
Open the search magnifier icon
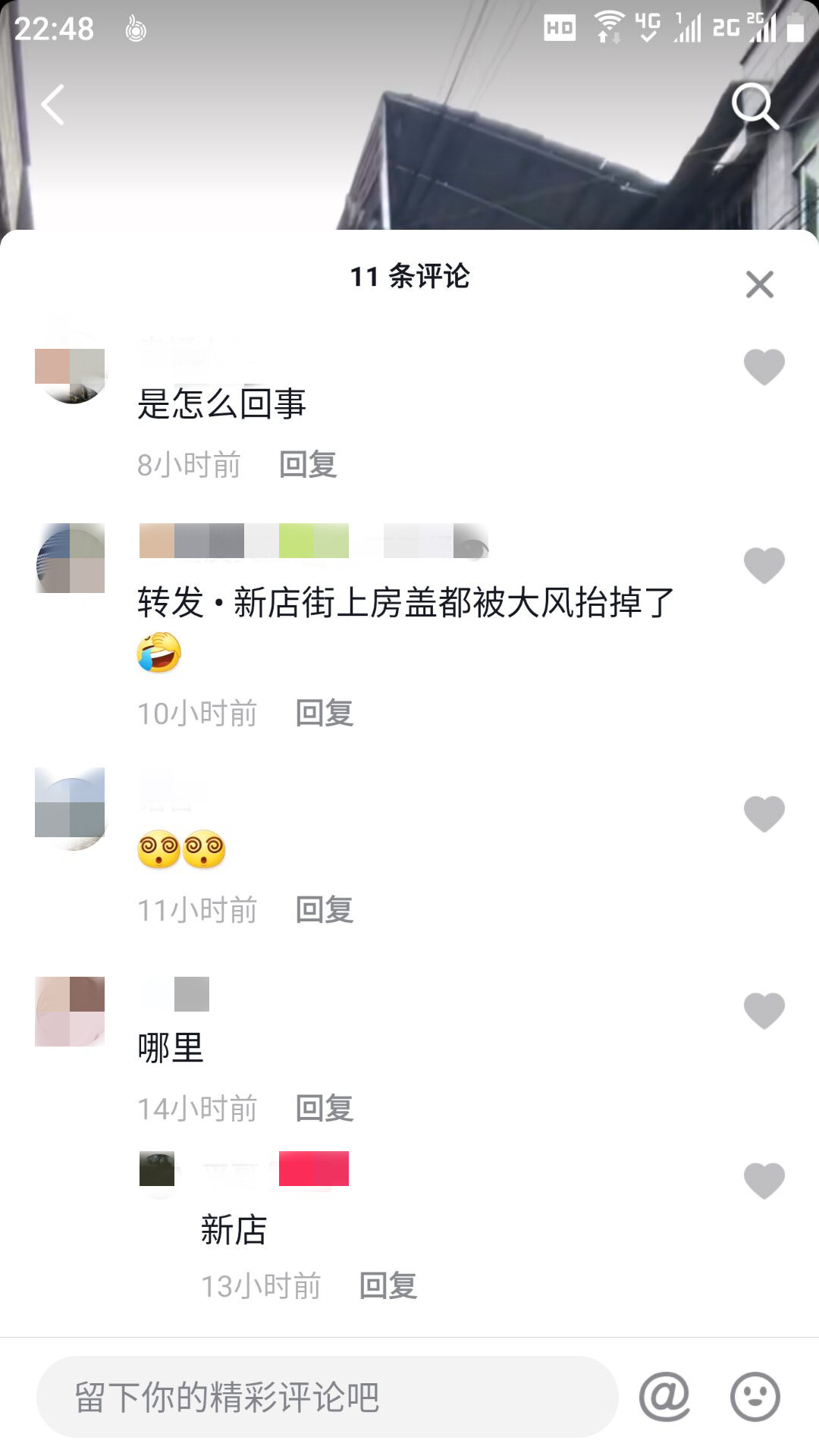755,106
